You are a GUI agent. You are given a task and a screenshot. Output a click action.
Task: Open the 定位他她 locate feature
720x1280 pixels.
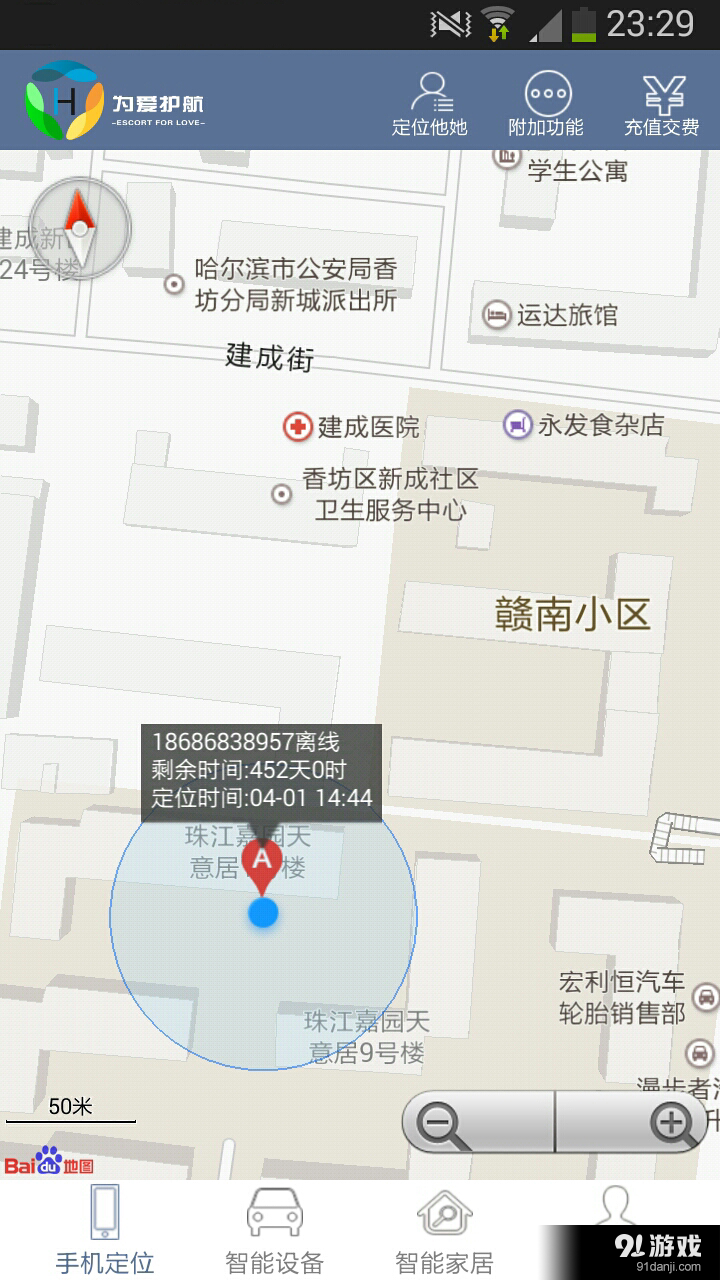(x=429, y=100)
